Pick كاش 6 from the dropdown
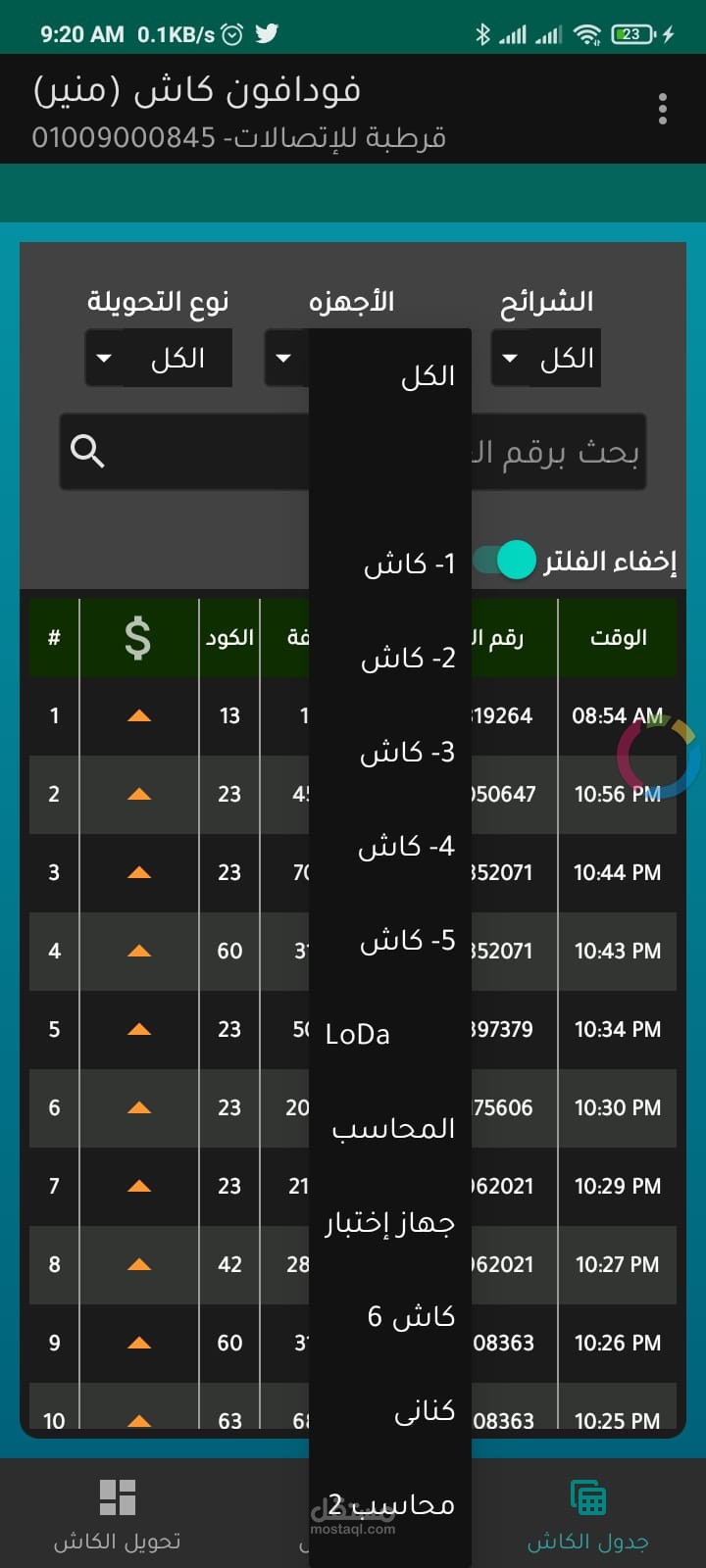 coord(390,1316)
